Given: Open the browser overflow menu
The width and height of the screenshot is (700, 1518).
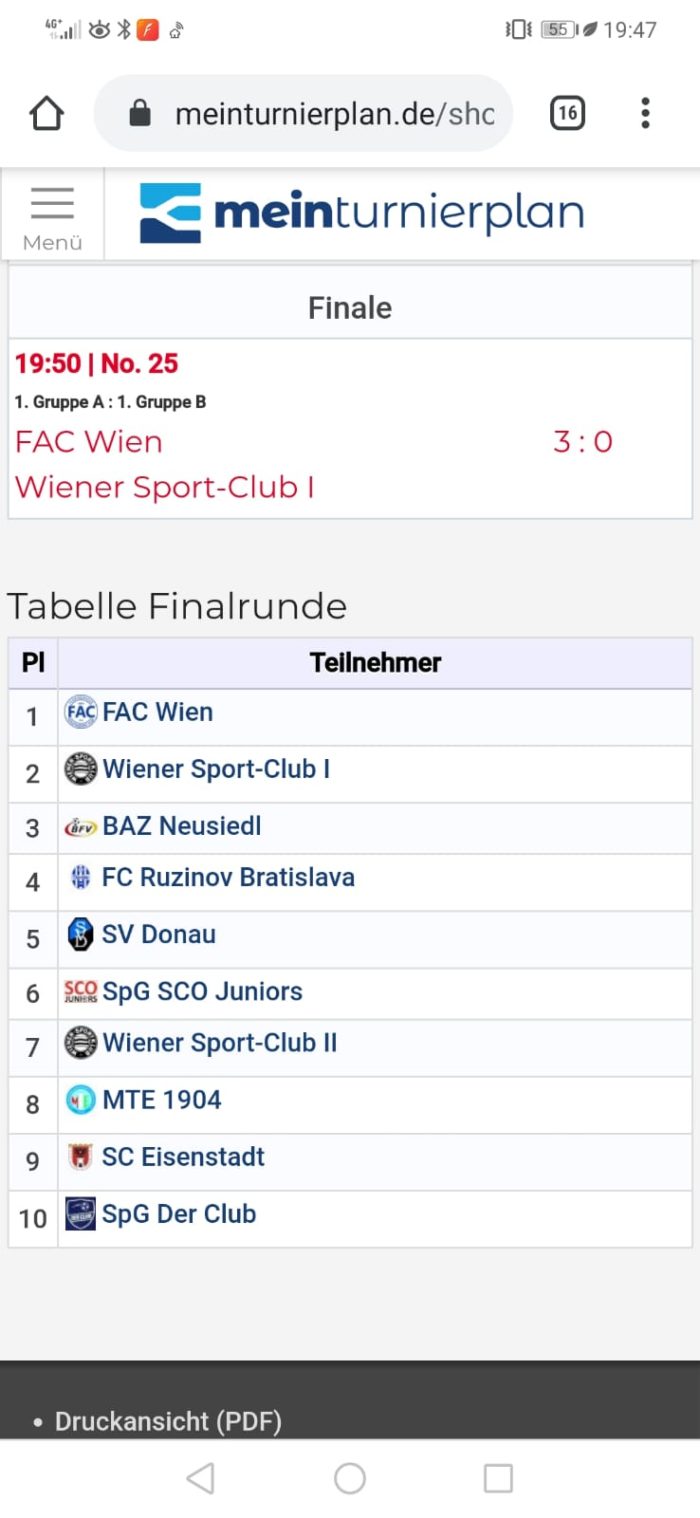Looking at the screenshot, I should 645,113.
